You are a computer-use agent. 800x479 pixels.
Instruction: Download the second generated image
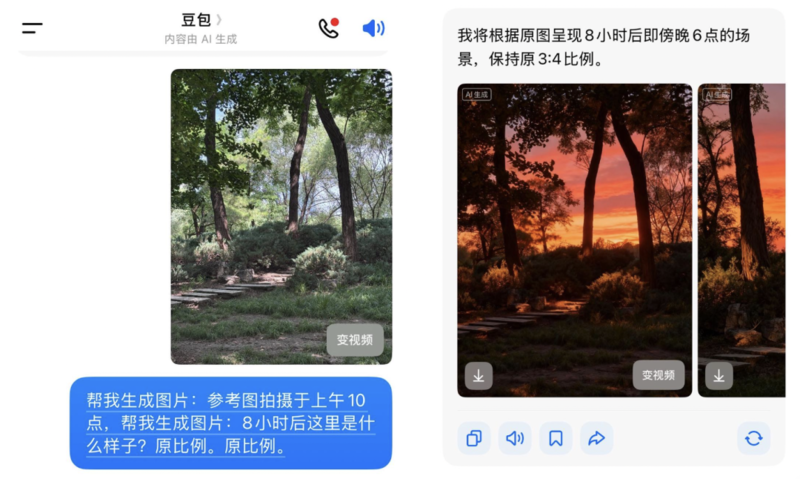coord(718,376)
